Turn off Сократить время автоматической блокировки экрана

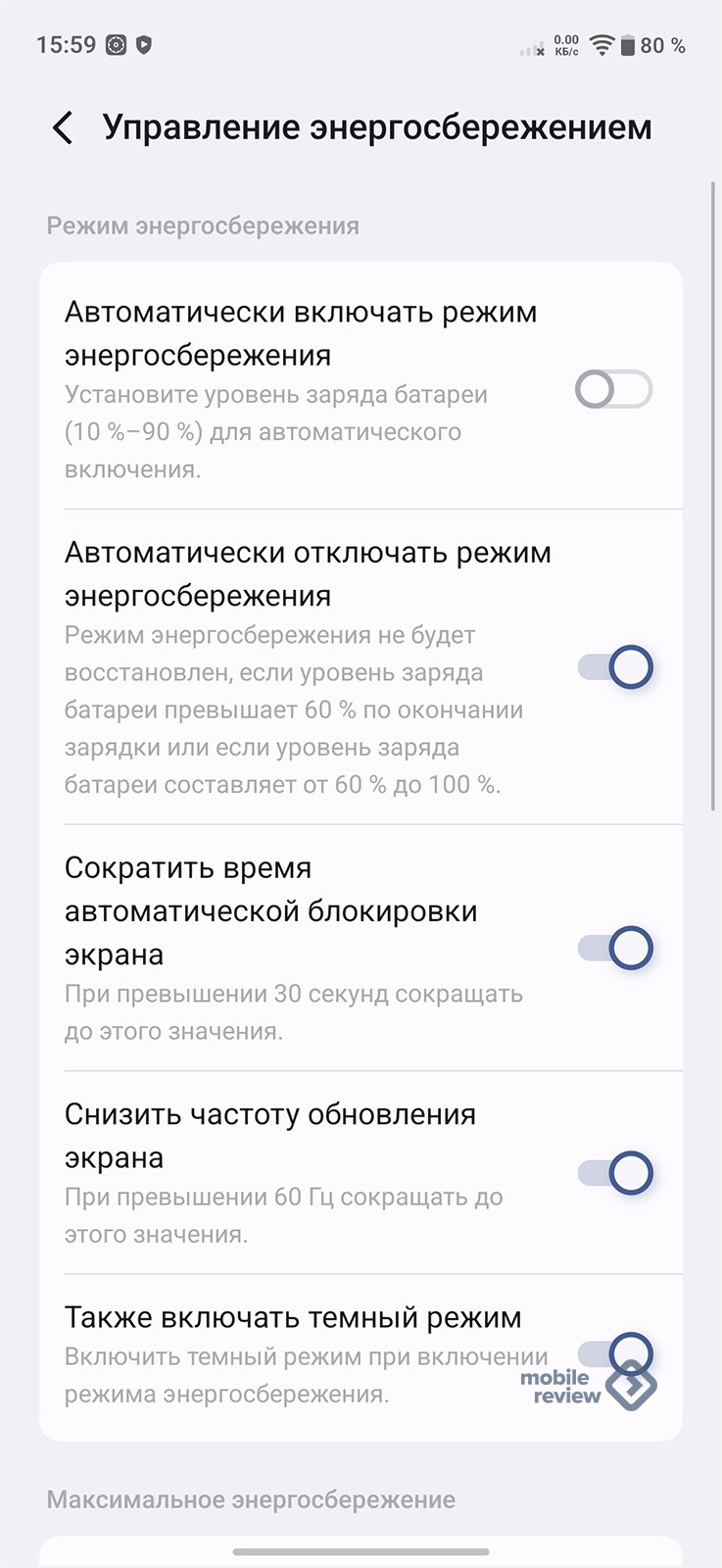[615, 948]
